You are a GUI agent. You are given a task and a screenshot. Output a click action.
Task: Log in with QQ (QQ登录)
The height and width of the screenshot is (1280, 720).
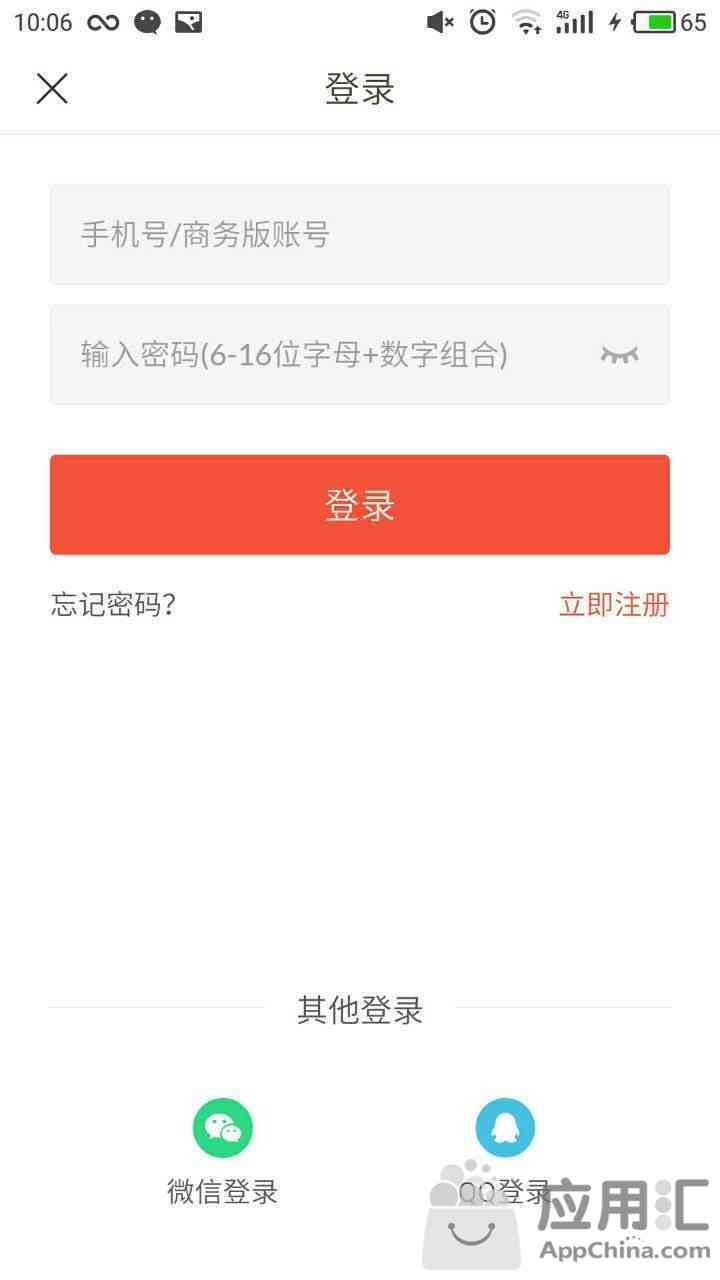click(505, 1152)
